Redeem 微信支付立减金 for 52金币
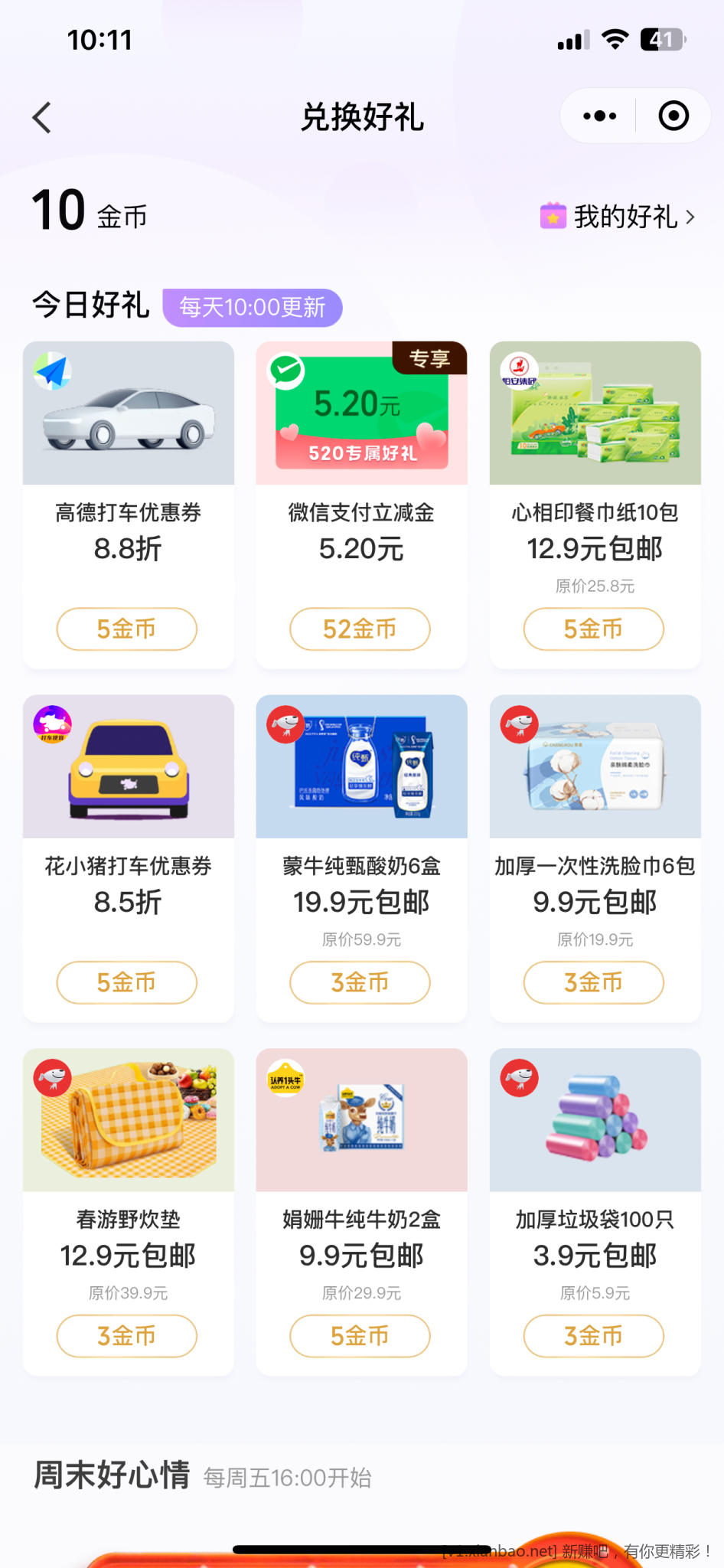The height and width of the screenshot is (1568, 724). pos(360,629)
